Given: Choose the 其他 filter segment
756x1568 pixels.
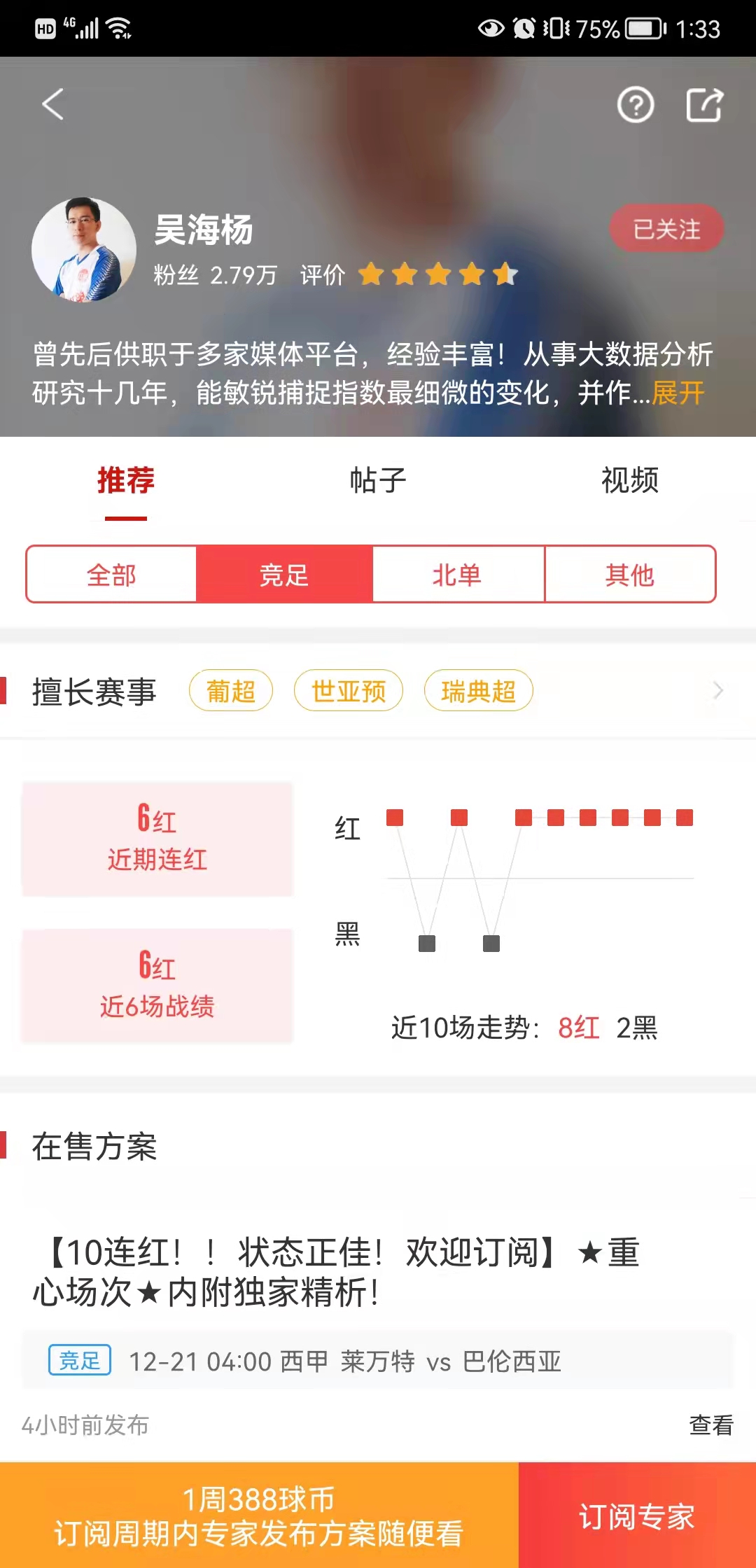Looking at the screenshot, I should [x=629, y=575].
